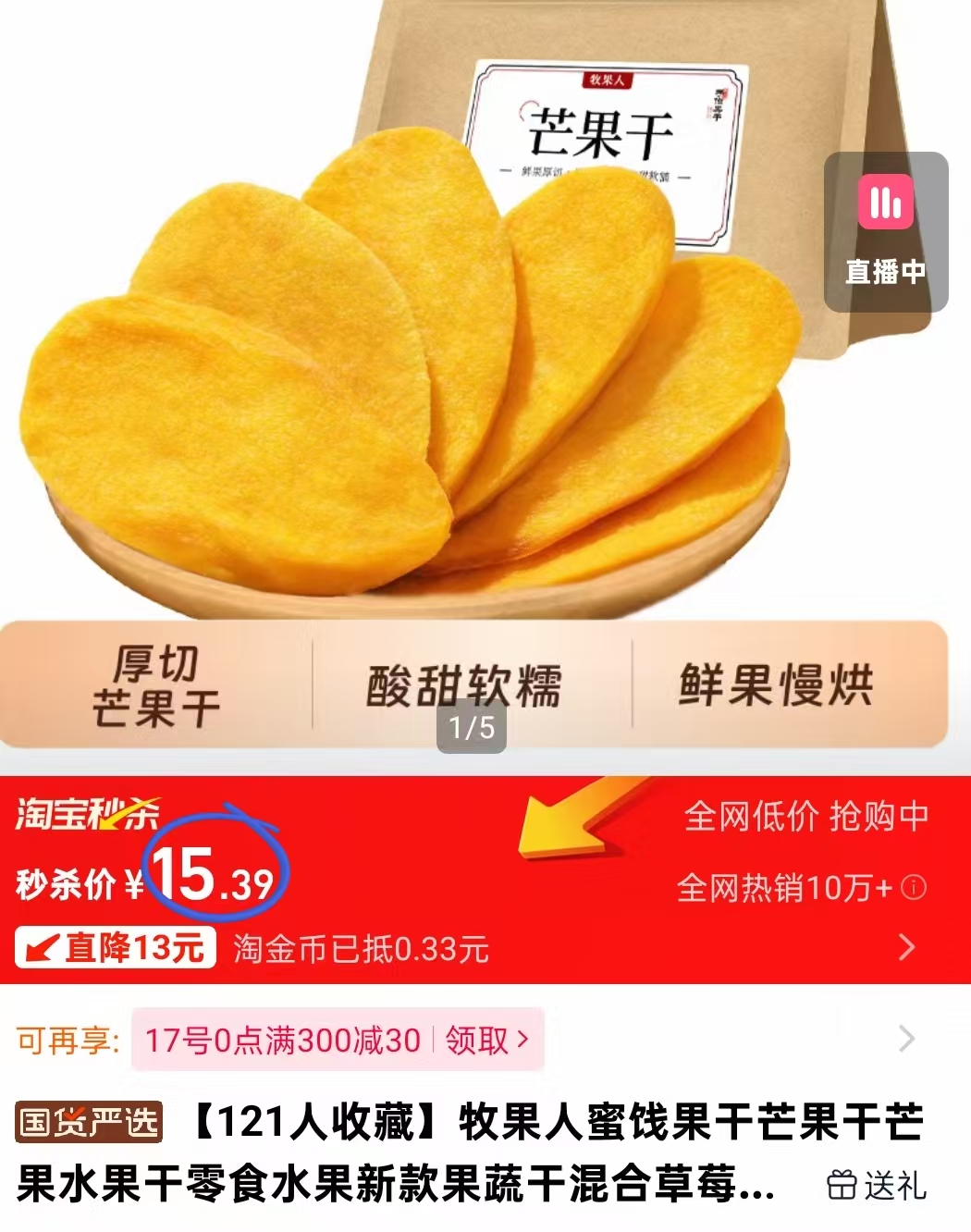The image size is (971, 1232).
Task: Select the 国货严选 badge
Action: coord(88,1122)
